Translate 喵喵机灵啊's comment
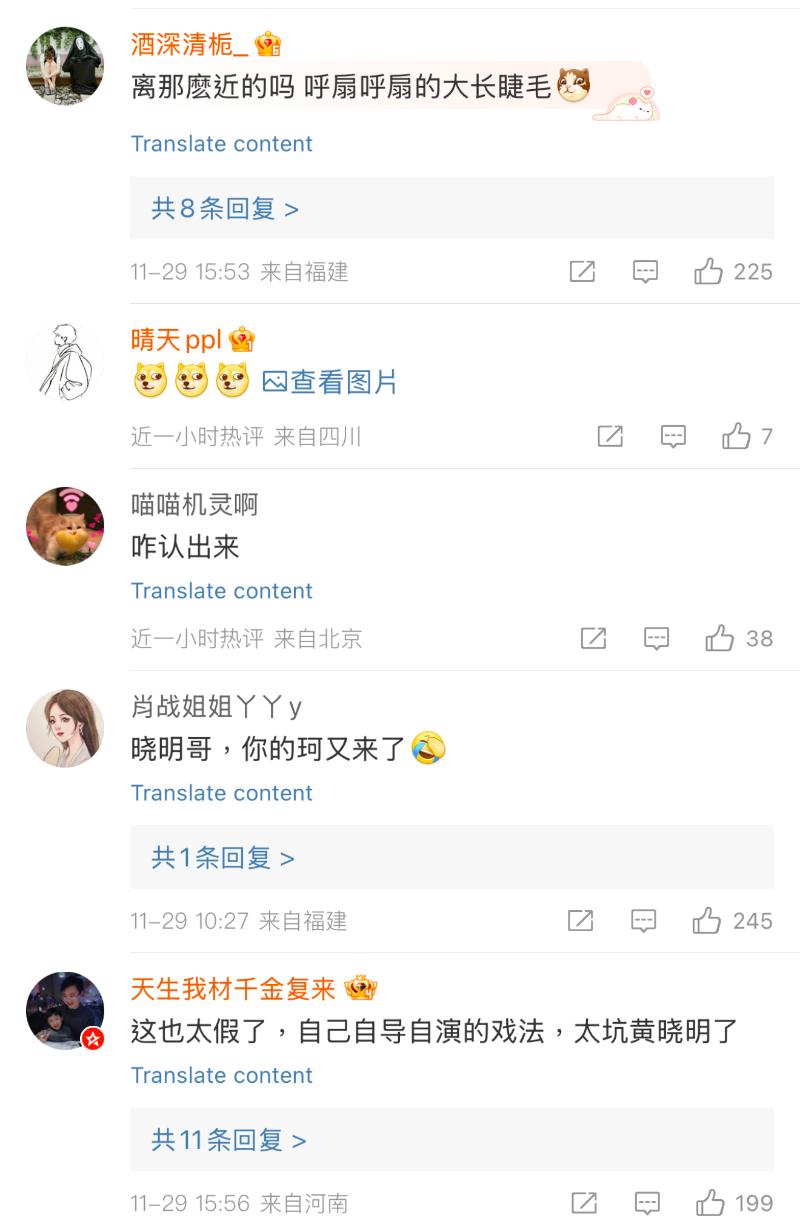The height and width of the screenshot is (1218, 800). click(x=221, y=591)
